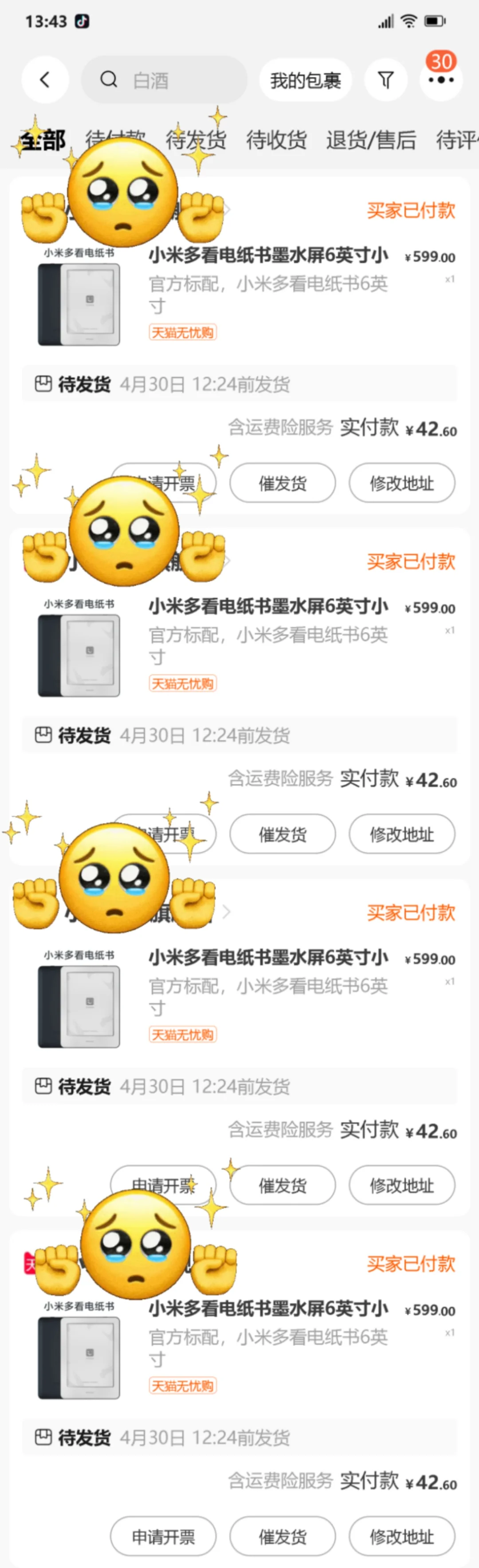The image size is (479, 1568).
Task: Open the order search box
Action: click(x=165, y=80)
